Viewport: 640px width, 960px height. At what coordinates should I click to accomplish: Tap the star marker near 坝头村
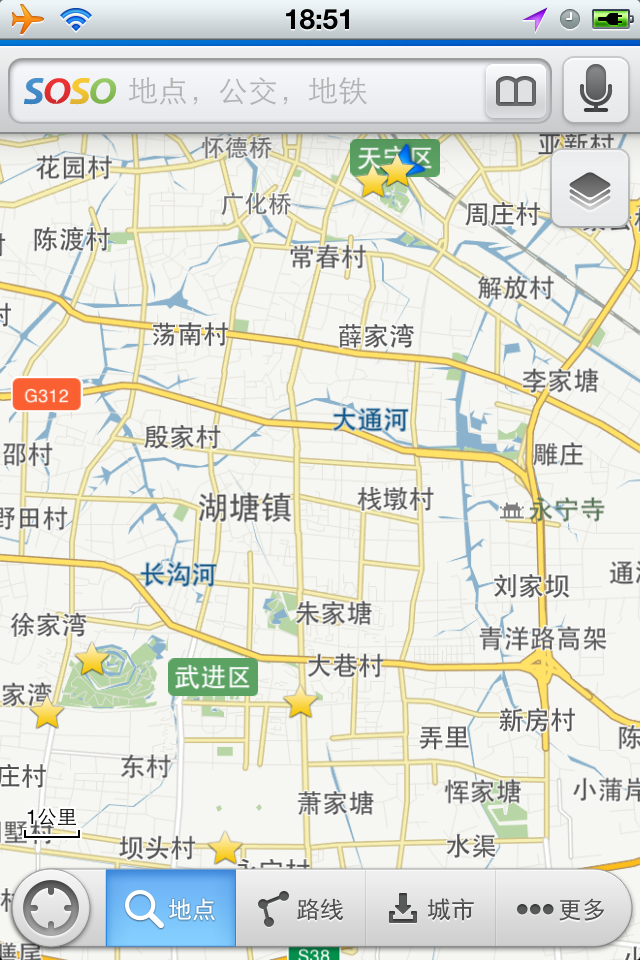tap(225, 848)
